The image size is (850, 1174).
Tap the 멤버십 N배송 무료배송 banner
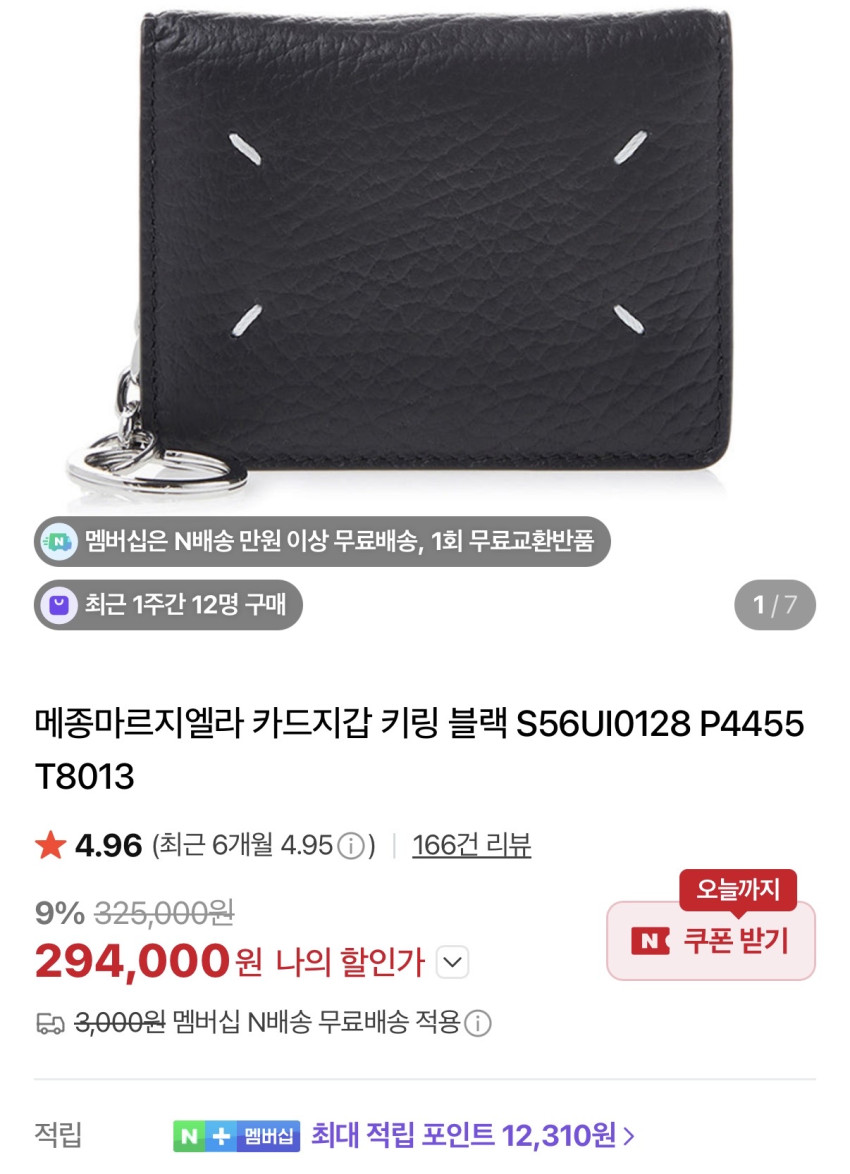[322, 541]
